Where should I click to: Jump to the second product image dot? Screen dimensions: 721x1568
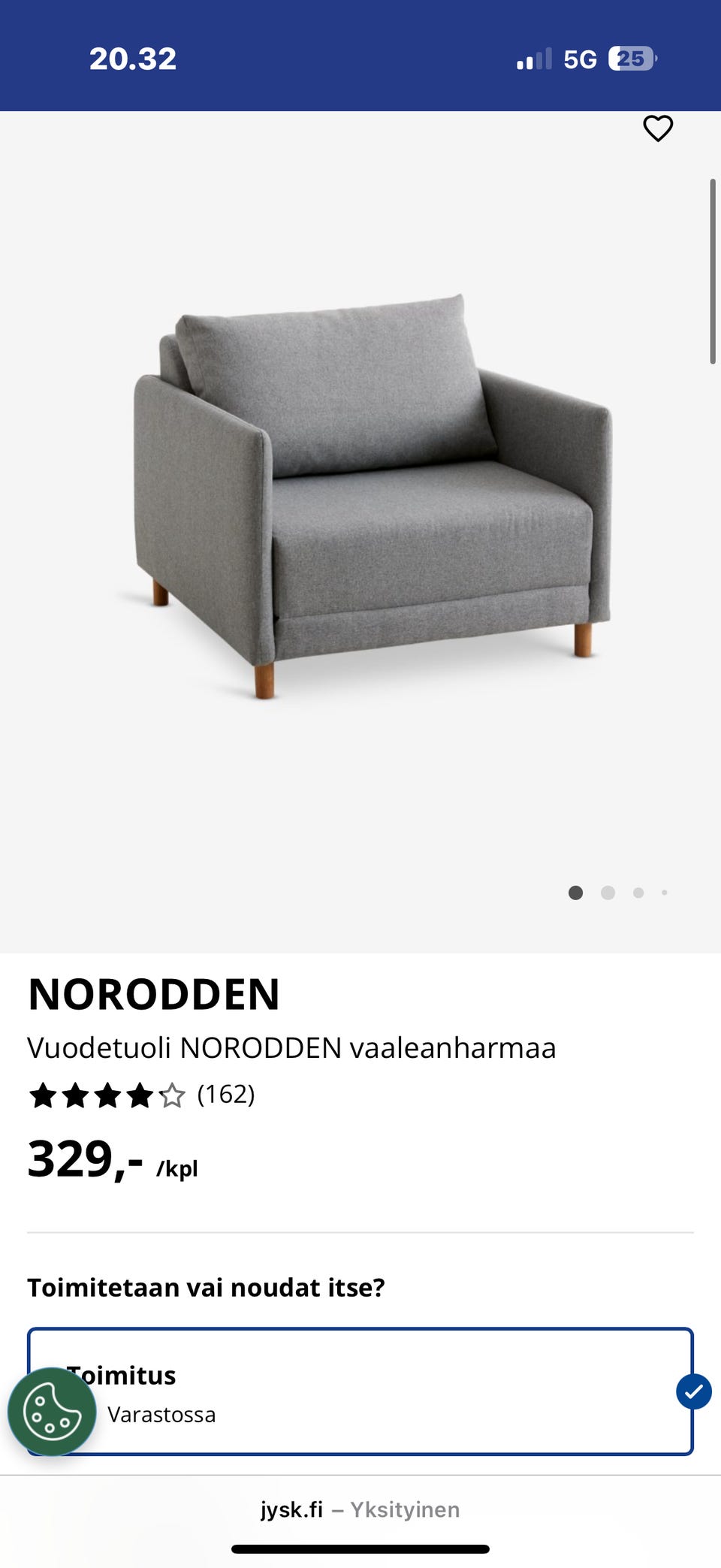[x=608, y=893]
